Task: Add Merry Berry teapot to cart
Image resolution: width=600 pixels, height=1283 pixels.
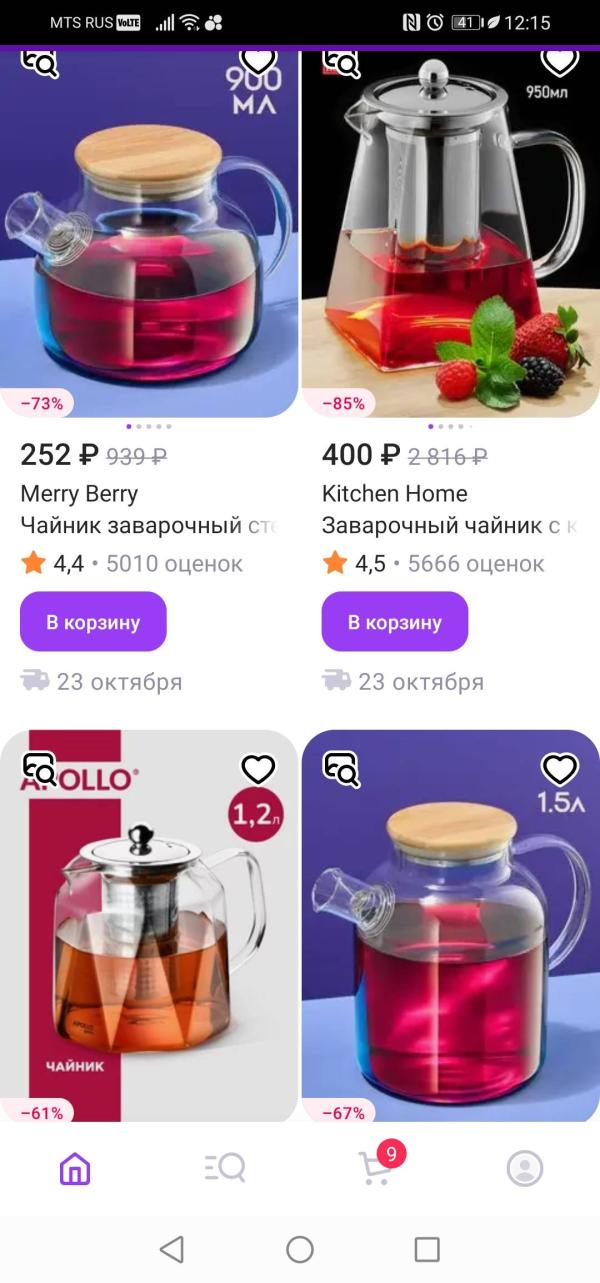Action: pos(93,622)
